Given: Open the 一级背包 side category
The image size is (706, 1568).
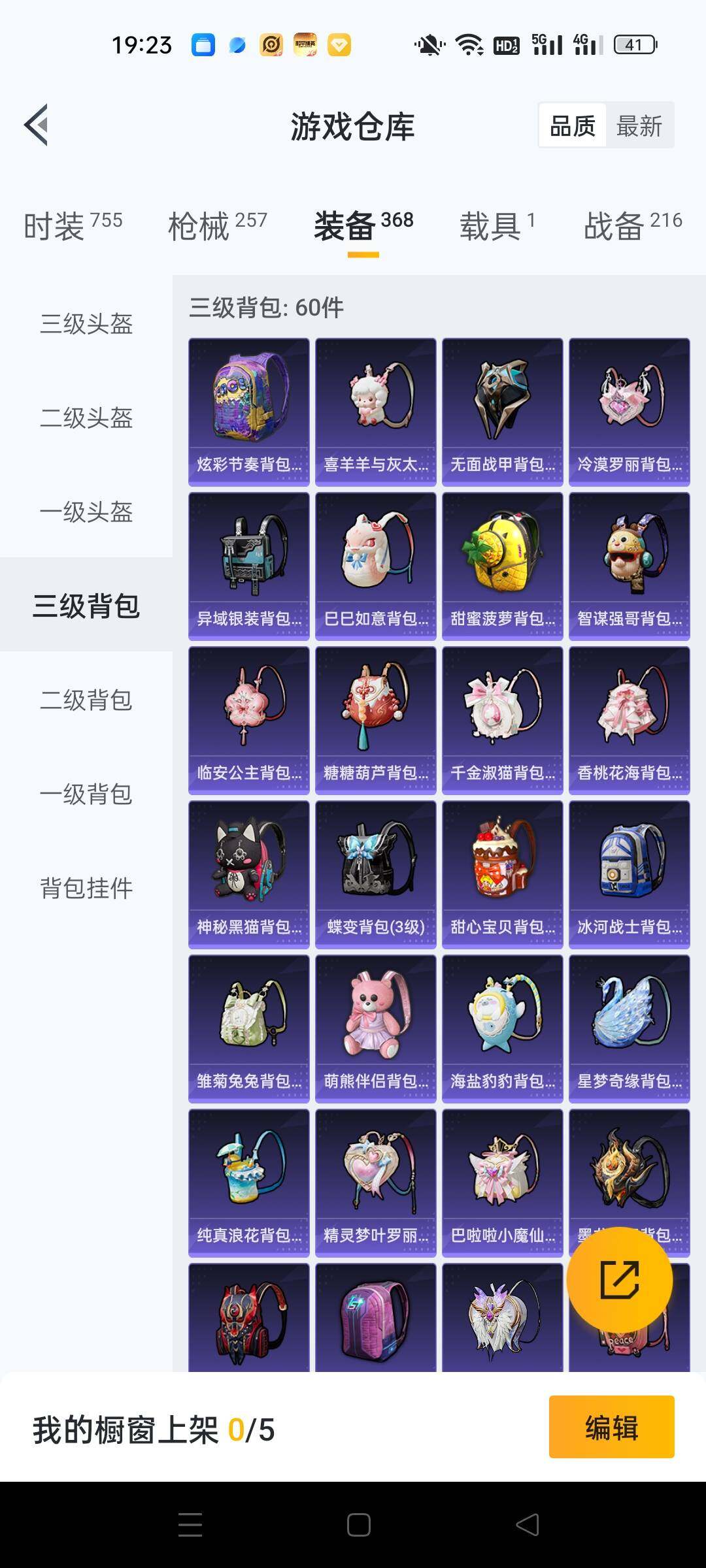Looking at the screenshot, I should pos(86,794).
